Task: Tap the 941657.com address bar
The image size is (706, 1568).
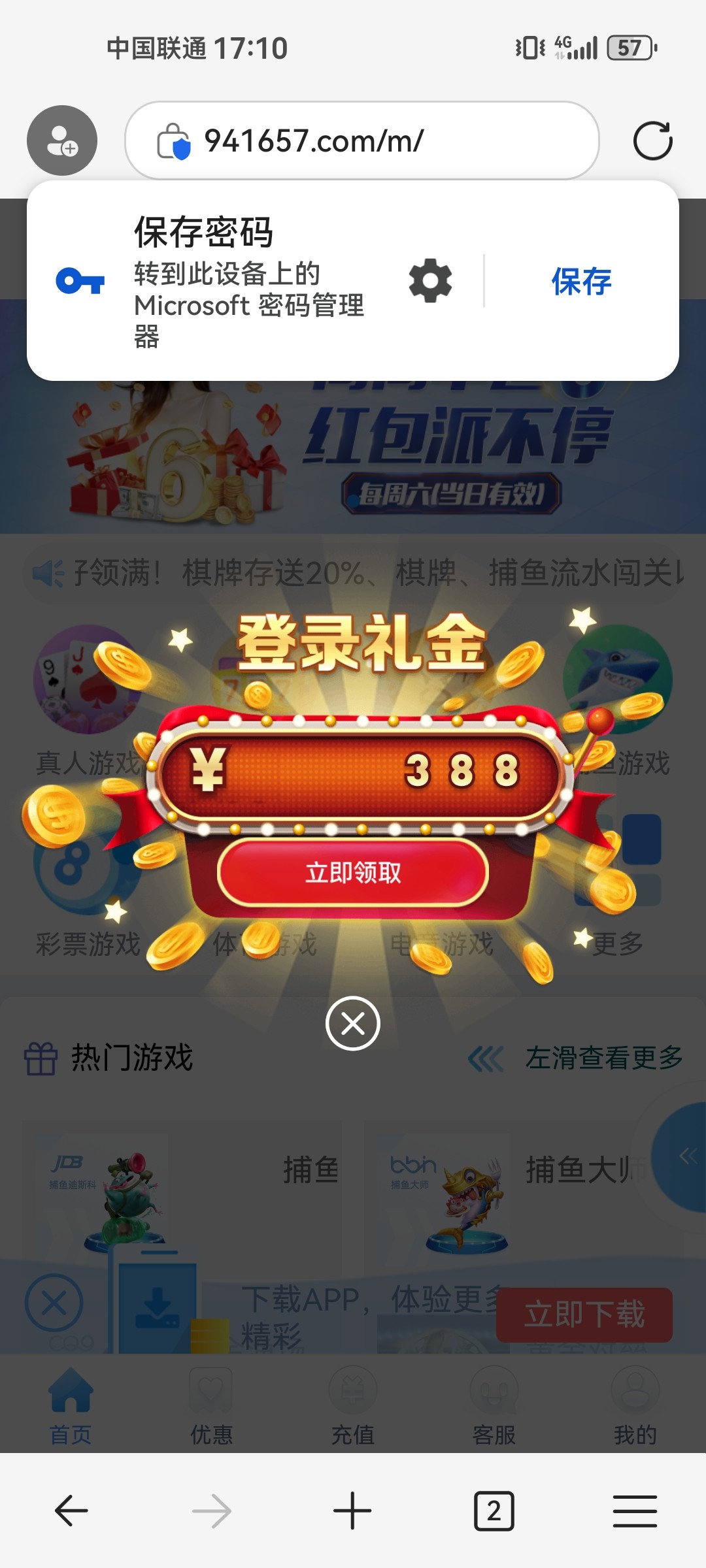Action: [x=361, y=140]
